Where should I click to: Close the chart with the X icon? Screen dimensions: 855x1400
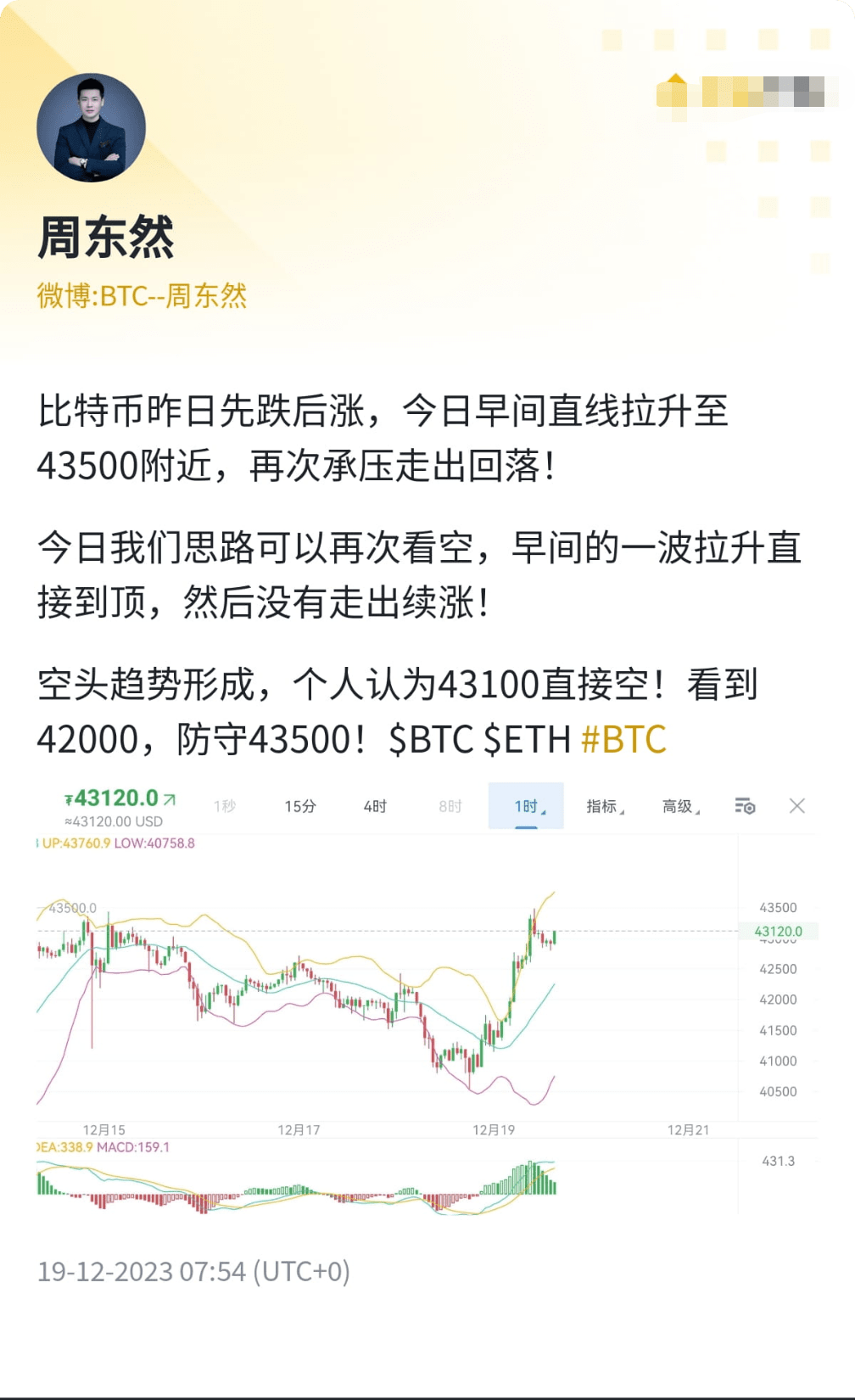click(x=796, y=805)
